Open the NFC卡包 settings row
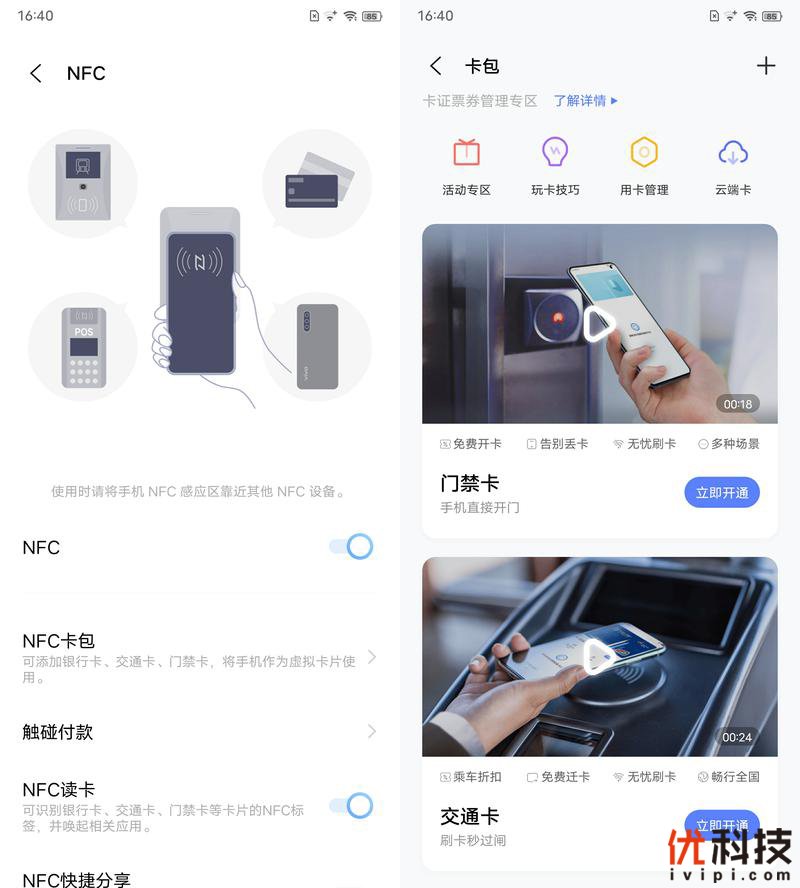 pos(200,657)
